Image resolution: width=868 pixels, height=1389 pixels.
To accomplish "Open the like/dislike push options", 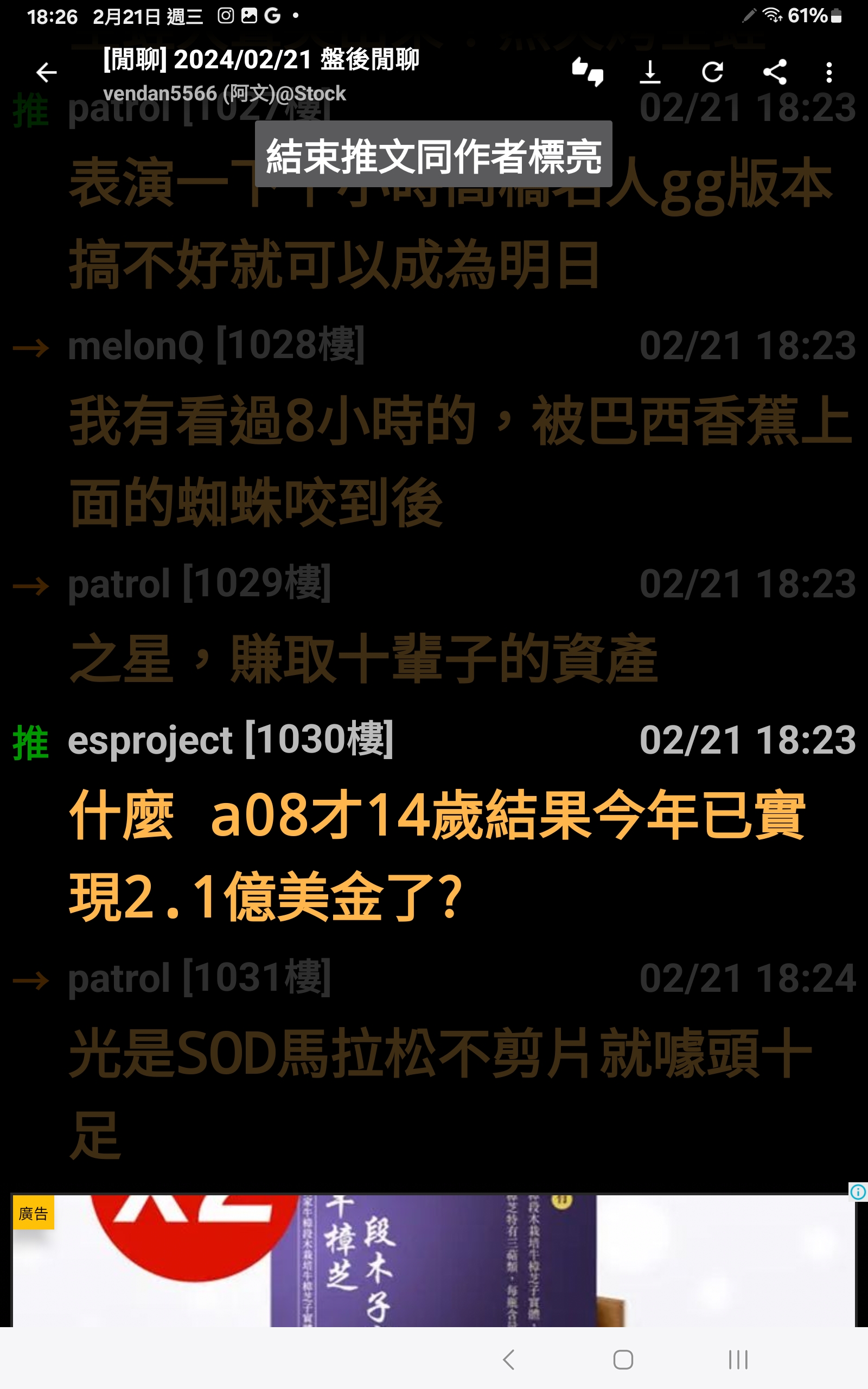I will point(588,72).
